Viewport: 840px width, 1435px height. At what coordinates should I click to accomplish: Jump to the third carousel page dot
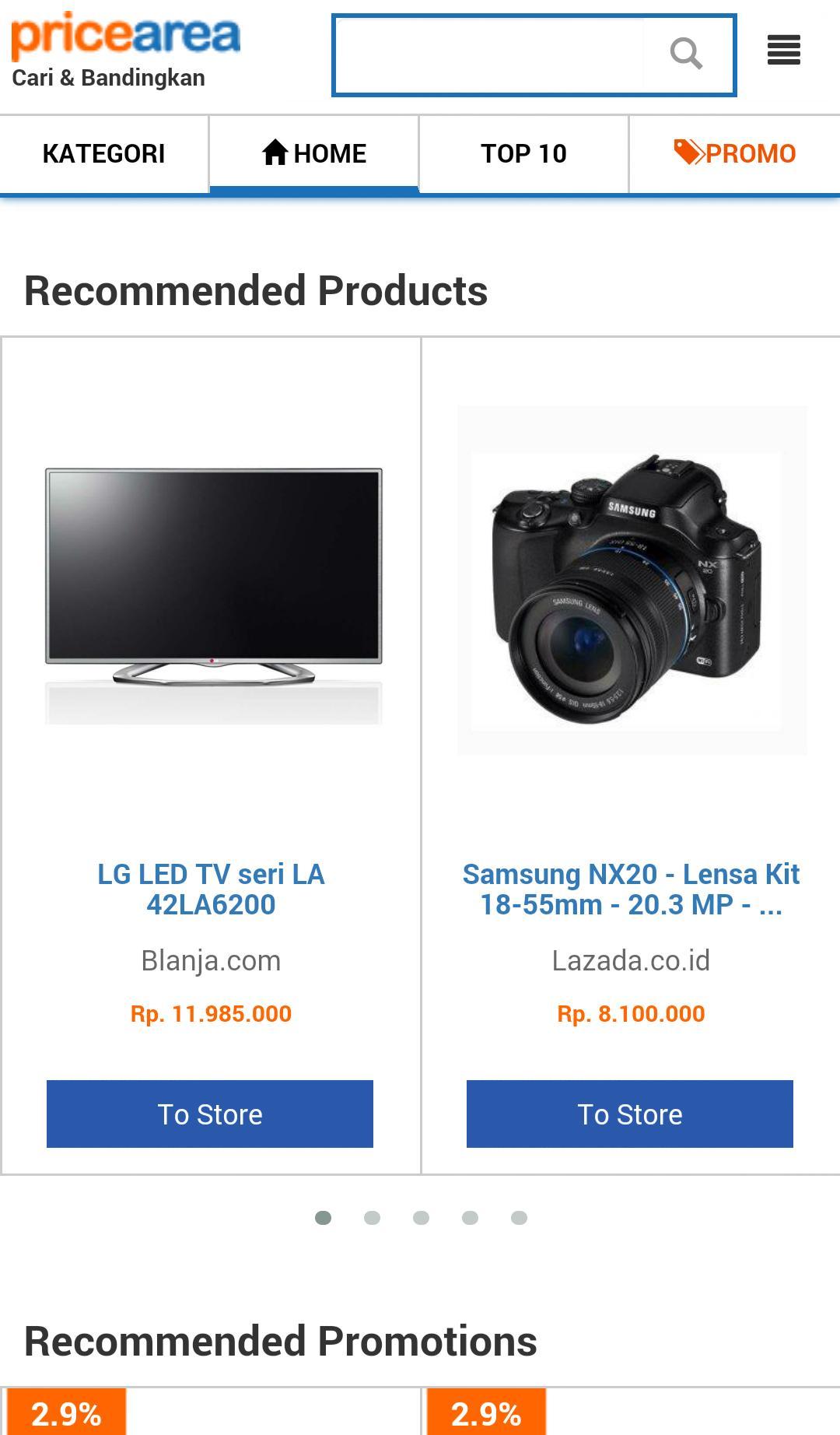pos(421,1218)
